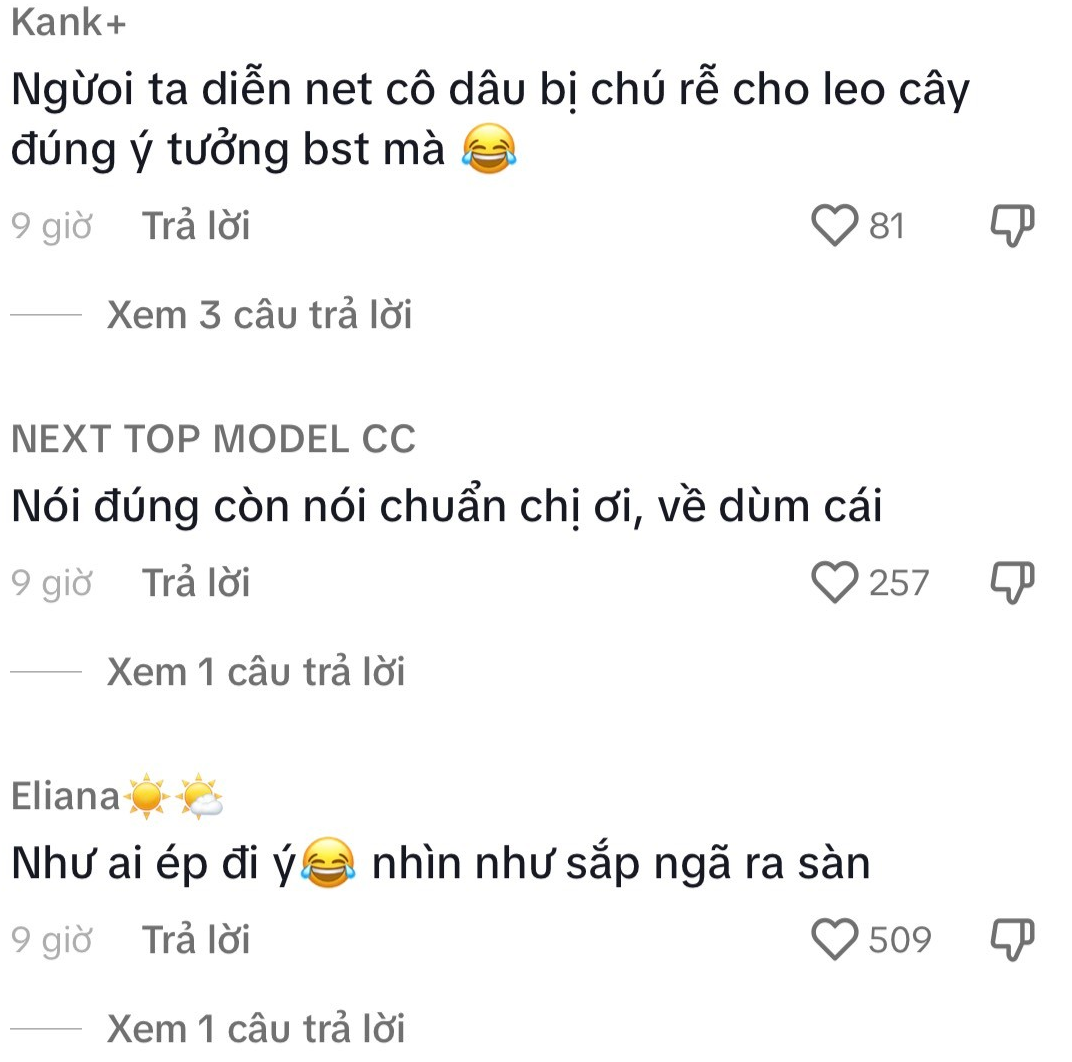Reply to NEXT TOP MODEL CC's comment
The image size is (1072, 1062).
196,583
